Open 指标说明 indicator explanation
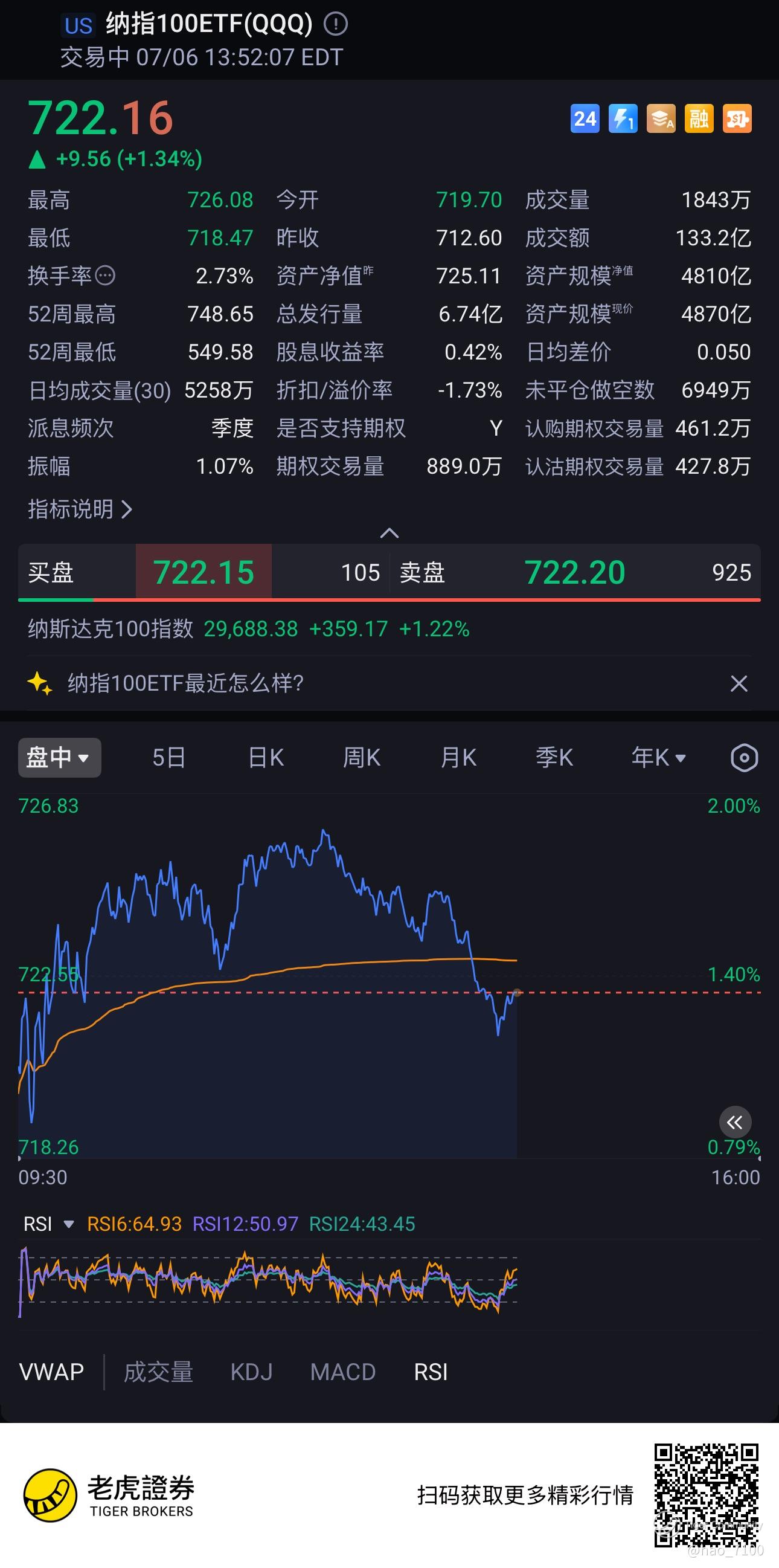 pyautogui.click(x=80, y=509)
